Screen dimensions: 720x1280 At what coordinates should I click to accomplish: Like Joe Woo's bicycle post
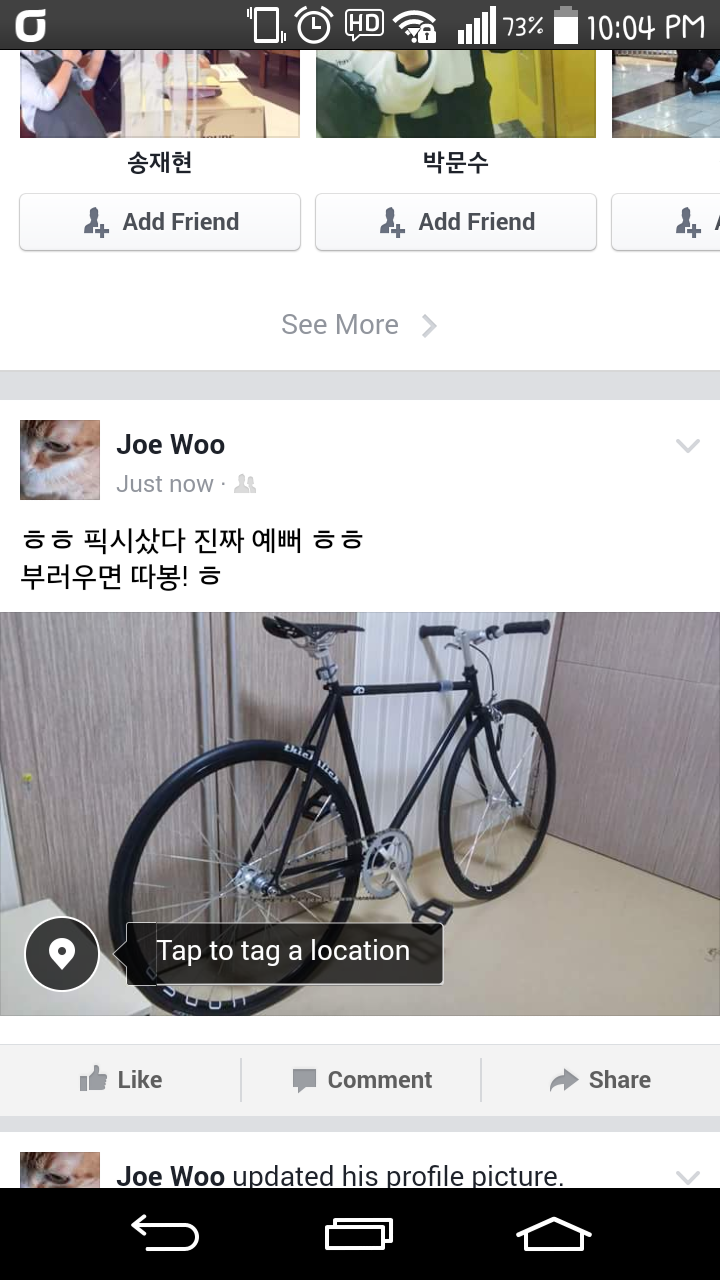coord(120,1080)
